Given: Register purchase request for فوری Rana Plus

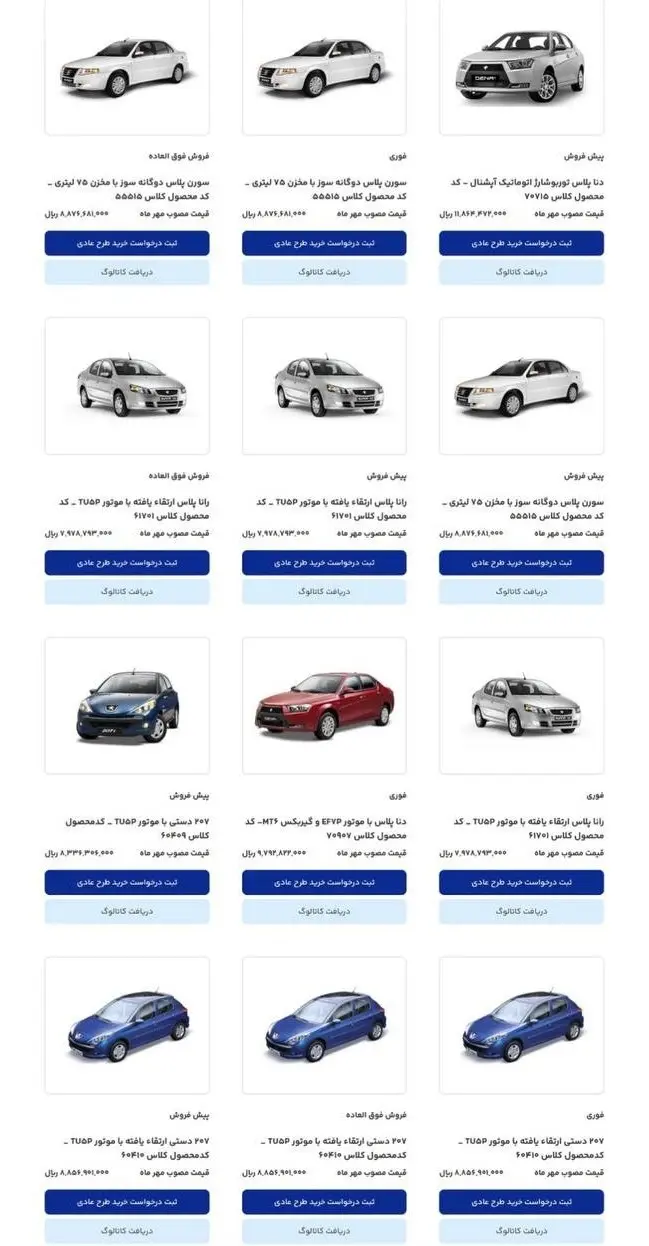Looking at the screenshot, I should click(521, 882).
